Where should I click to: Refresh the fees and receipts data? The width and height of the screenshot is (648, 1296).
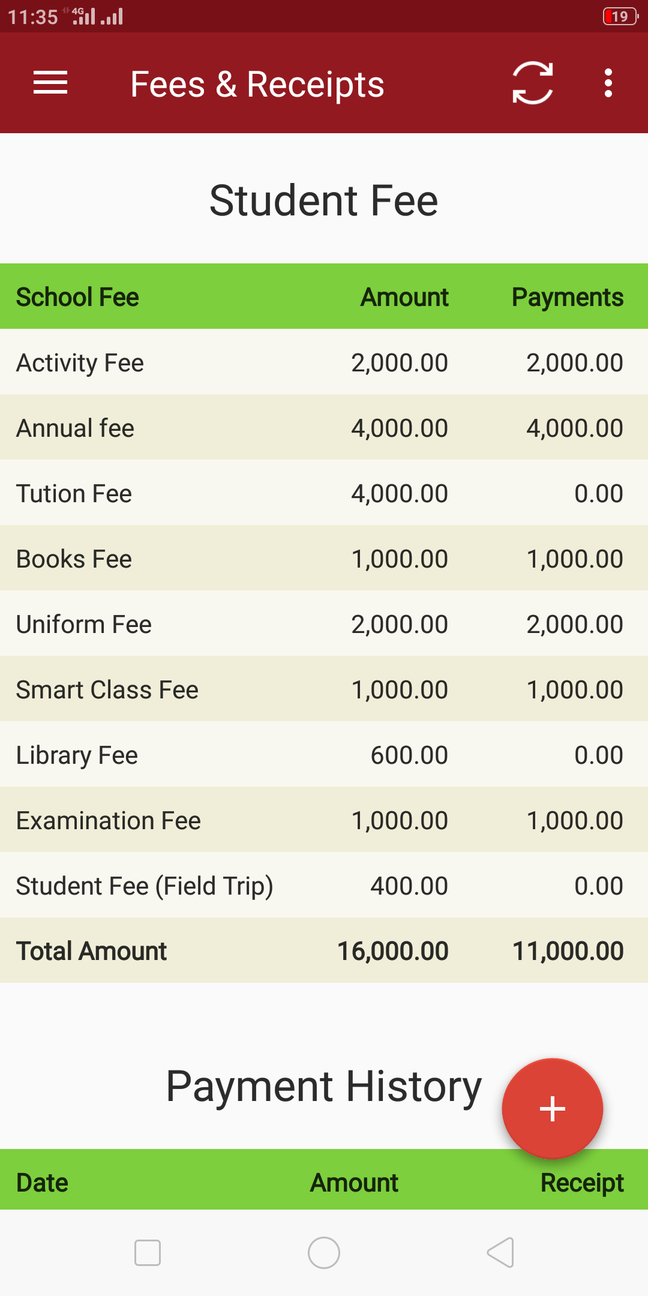coord(532,84)
